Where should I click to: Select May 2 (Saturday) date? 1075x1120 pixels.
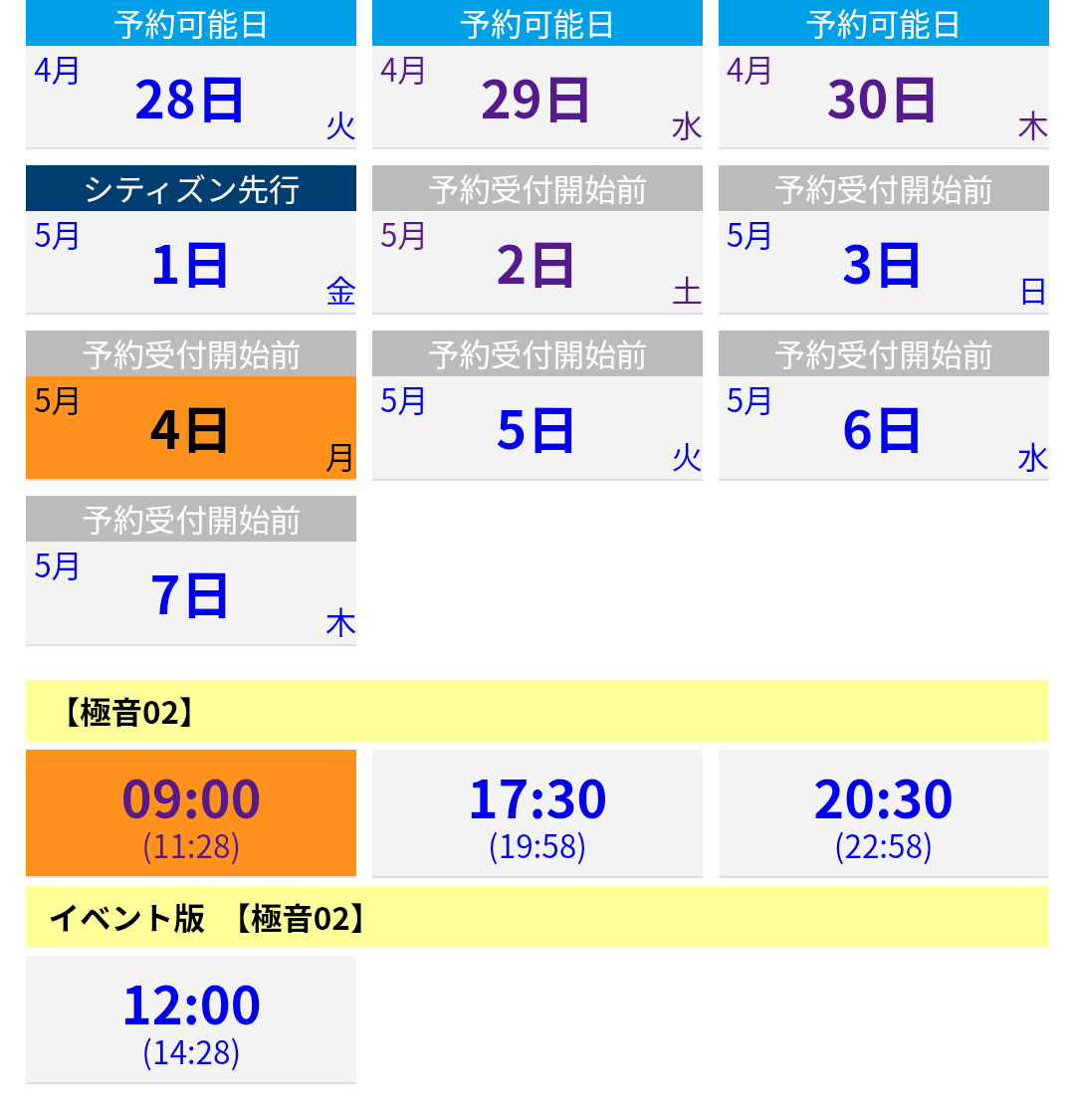[537, 263]
